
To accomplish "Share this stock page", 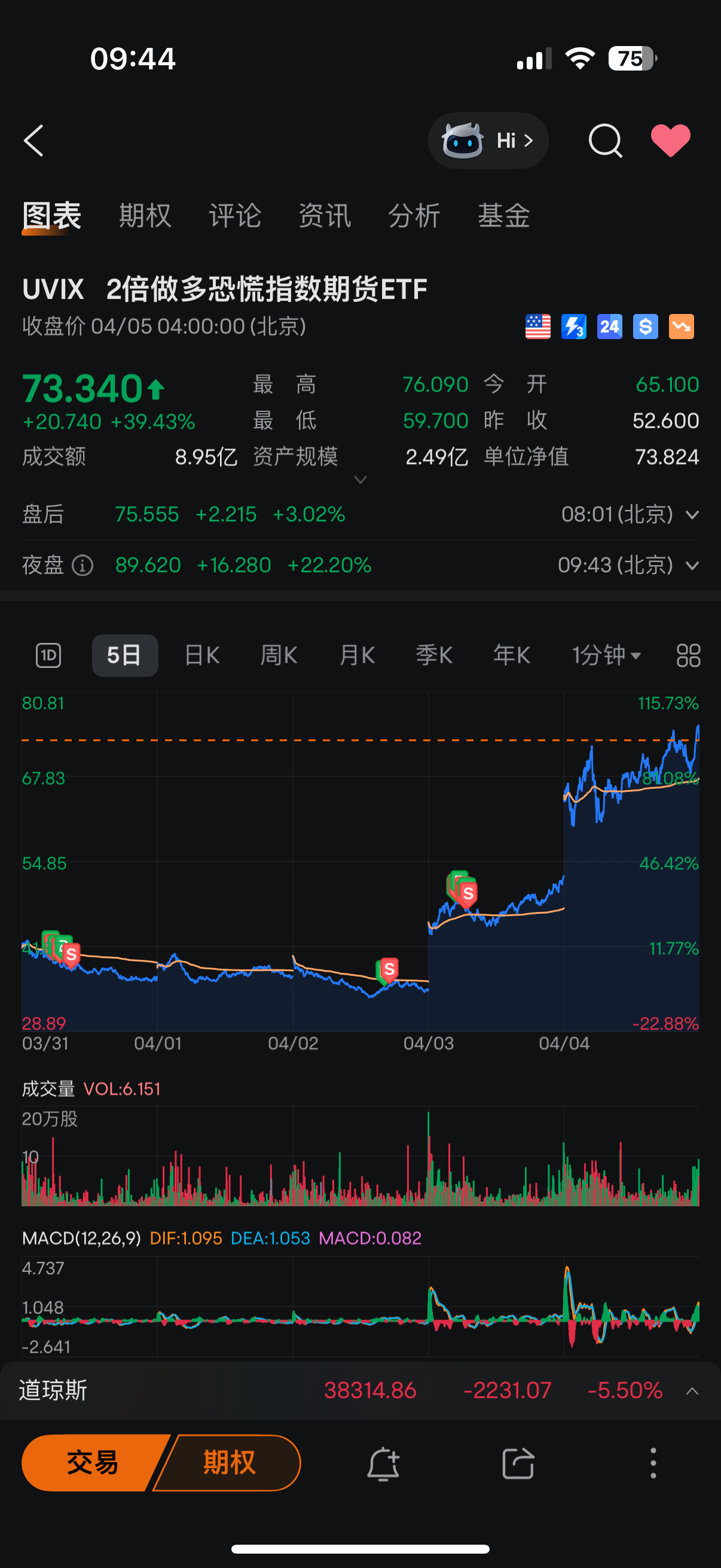I will 518,1463.
